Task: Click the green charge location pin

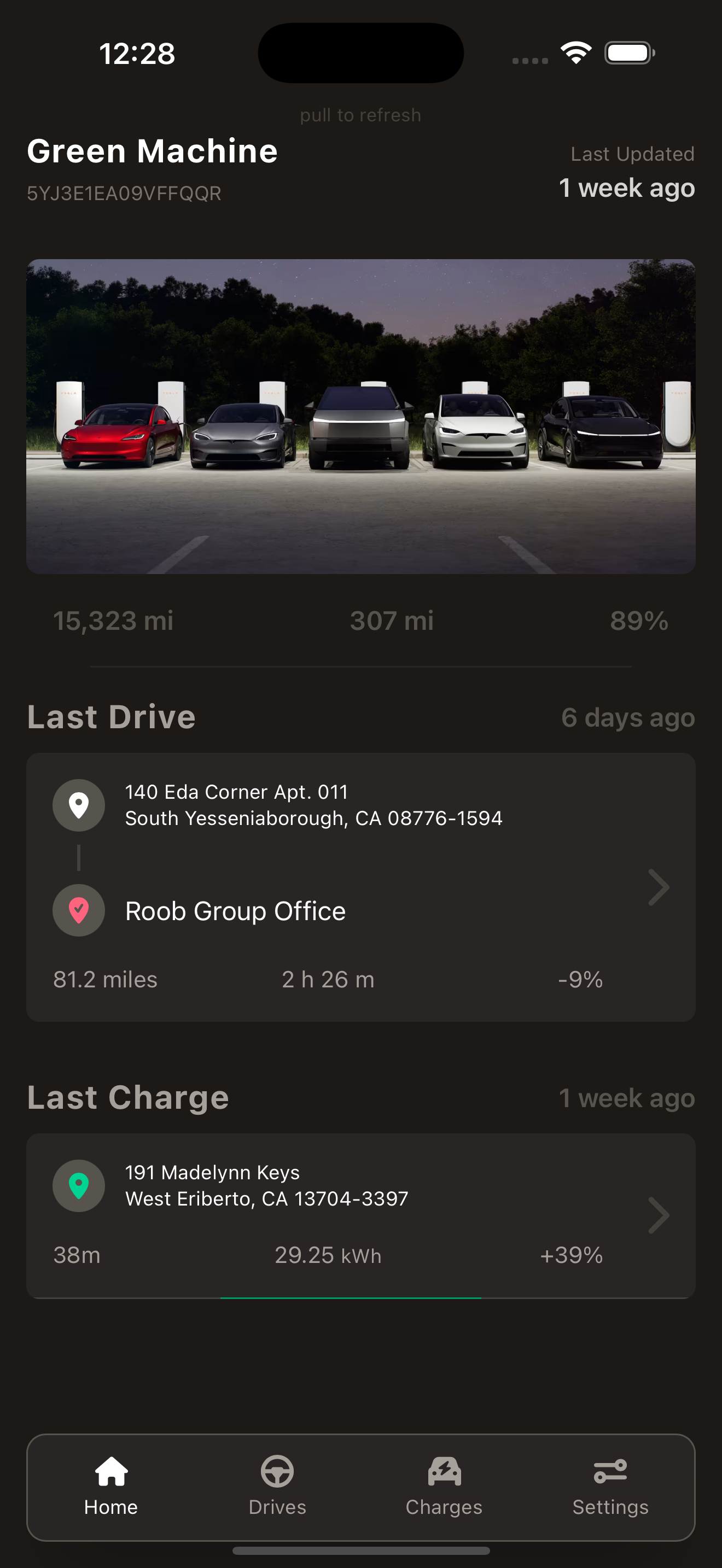Action: click(x=79, y=1186)
